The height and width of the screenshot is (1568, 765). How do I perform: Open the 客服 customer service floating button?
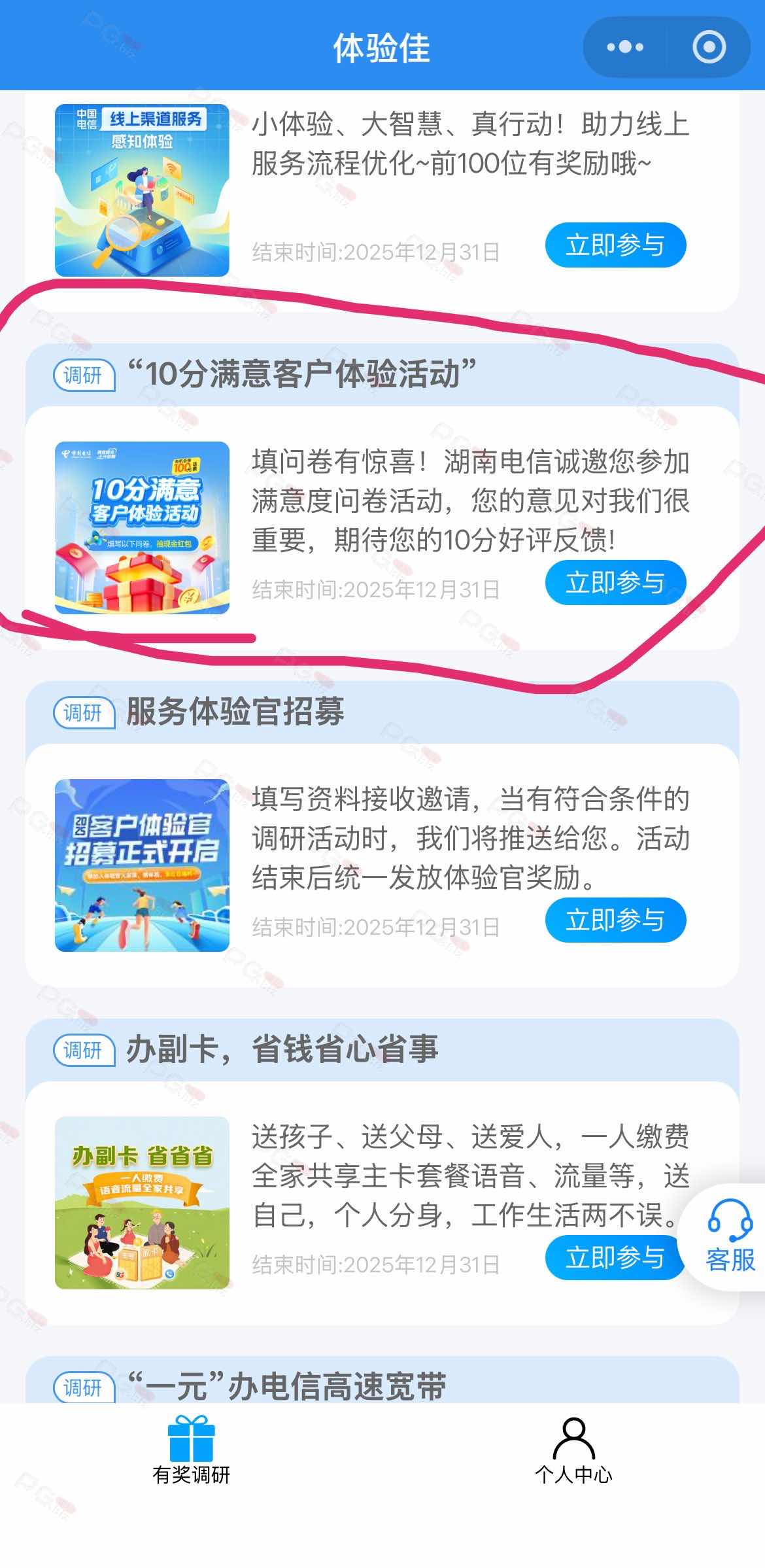pyautogui.click(x=730, y=1236)
